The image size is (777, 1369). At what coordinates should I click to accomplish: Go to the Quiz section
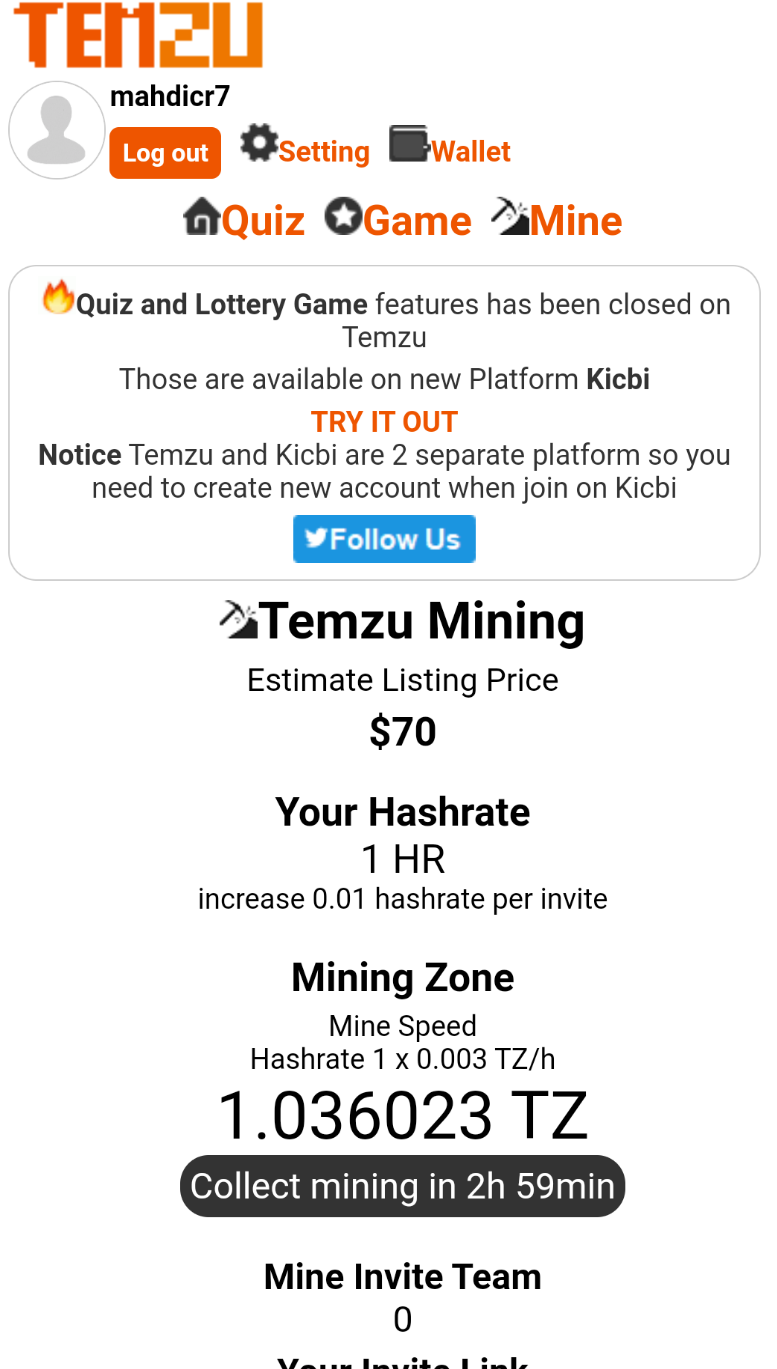pos(244,220)
